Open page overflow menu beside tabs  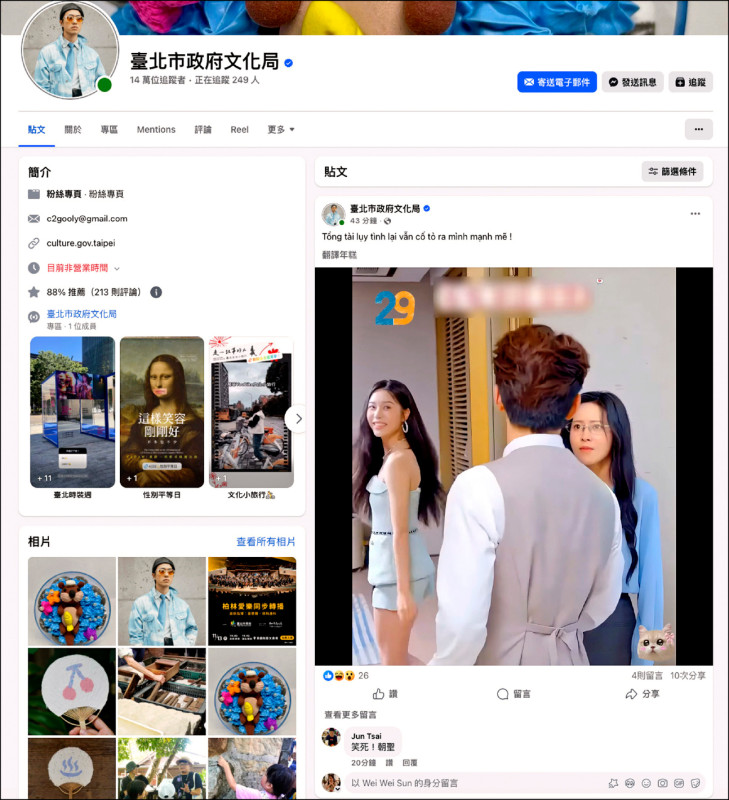698,129
